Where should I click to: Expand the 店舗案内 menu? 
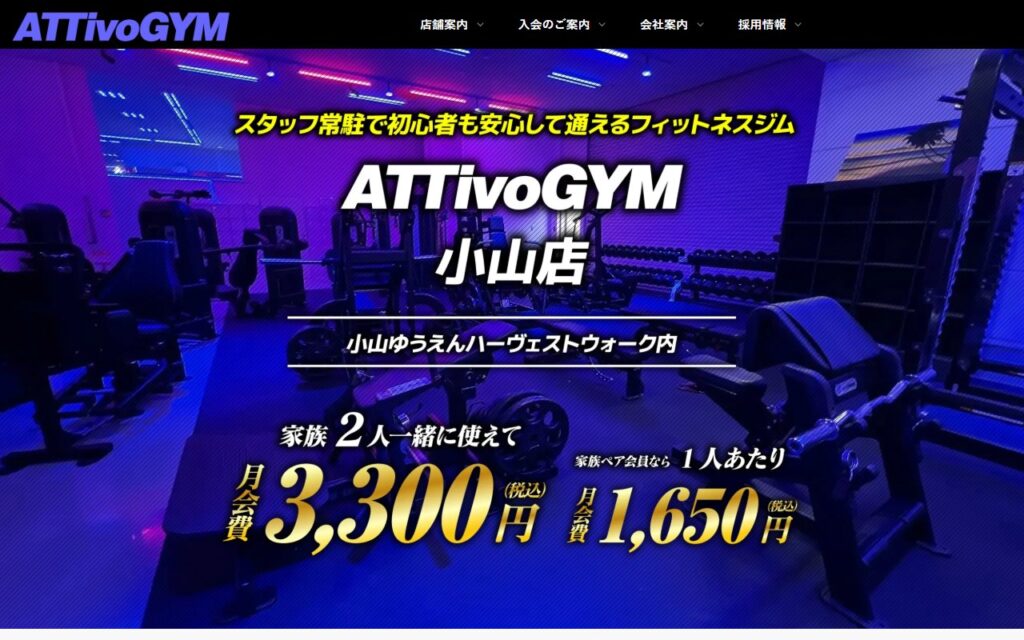pyautogui.click(x=452, y=24)
